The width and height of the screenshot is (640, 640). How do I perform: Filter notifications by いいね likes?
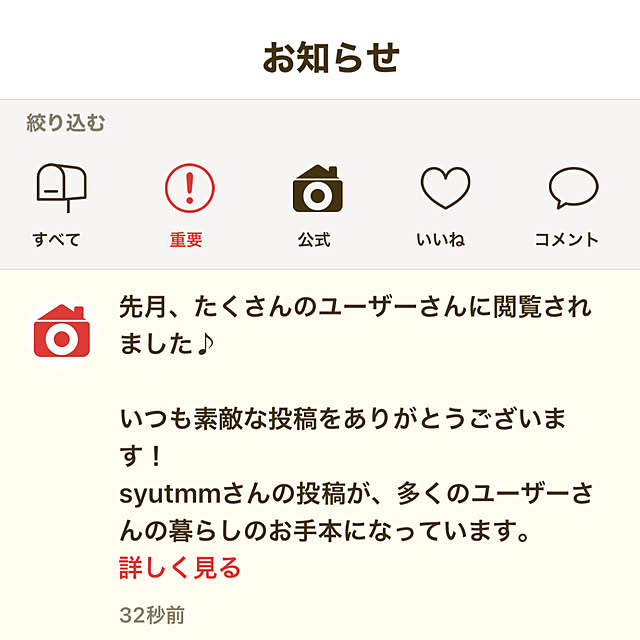coord(443,205)
